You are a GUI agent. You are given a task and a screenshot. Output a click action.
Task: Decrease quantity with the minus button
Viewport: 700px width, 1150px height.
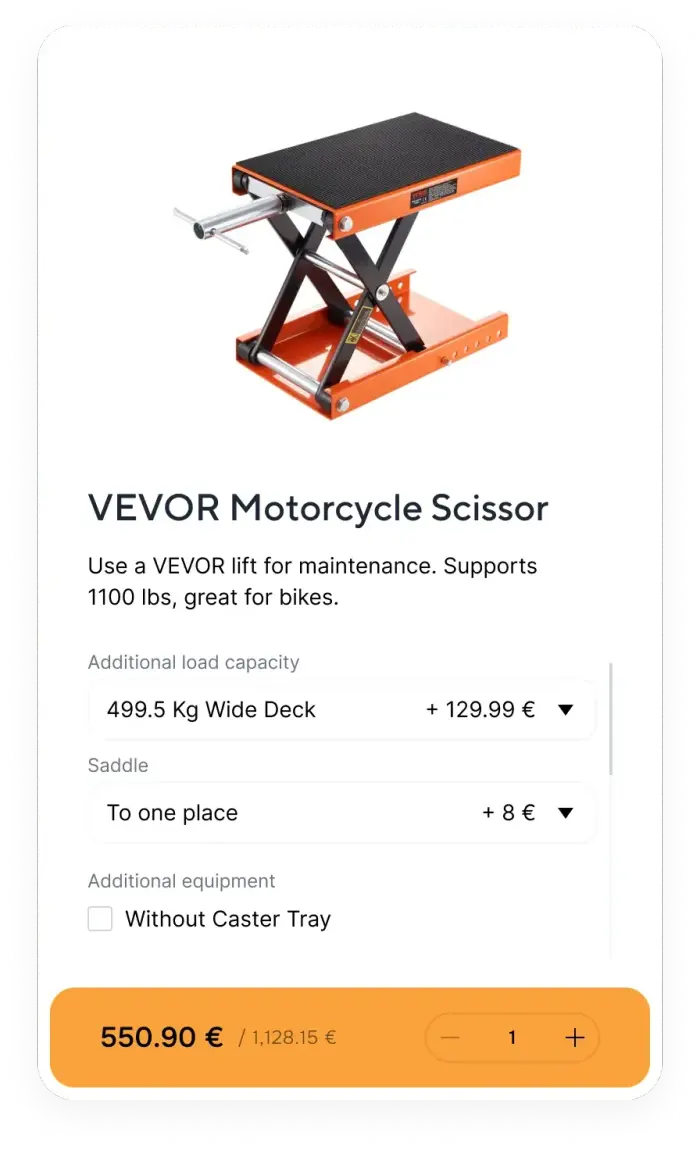(451, 1038)
